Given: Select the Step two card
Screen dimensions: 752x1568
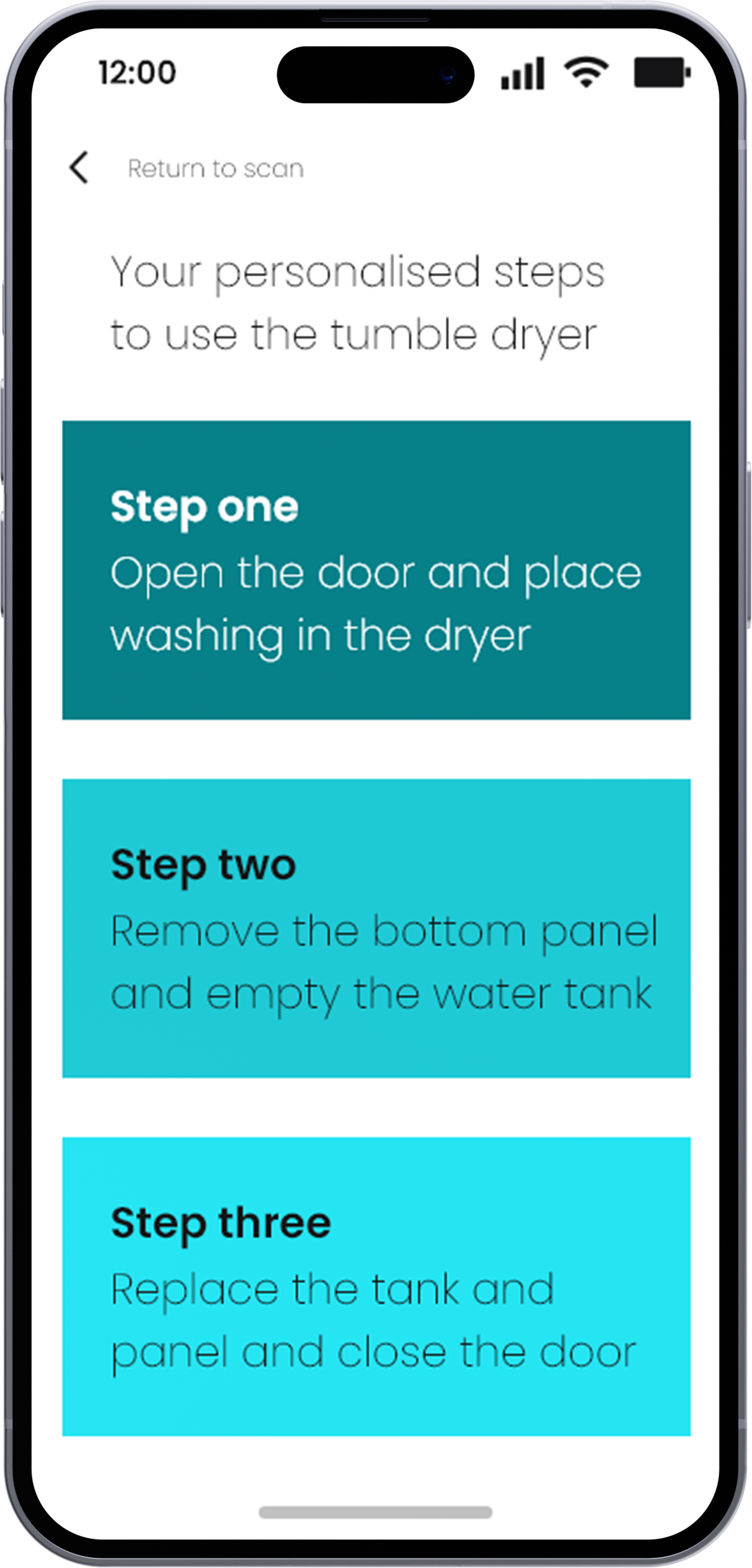Looking at the screenshot, I should (376, 928).
